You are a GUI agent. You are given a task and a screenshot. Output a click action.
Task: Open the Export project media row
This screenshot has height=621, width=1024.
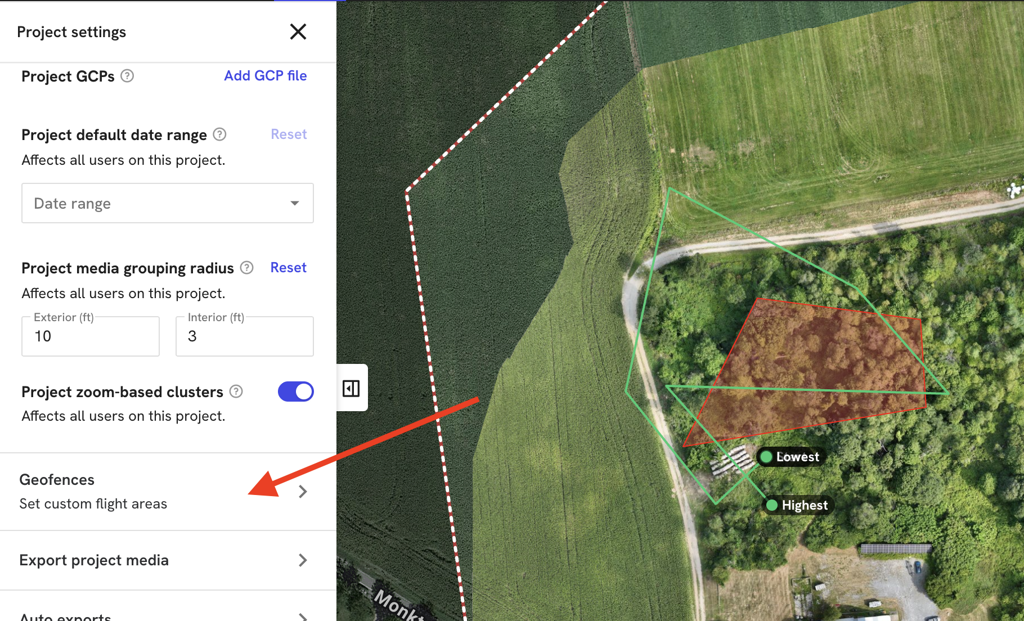coord(167,560)
